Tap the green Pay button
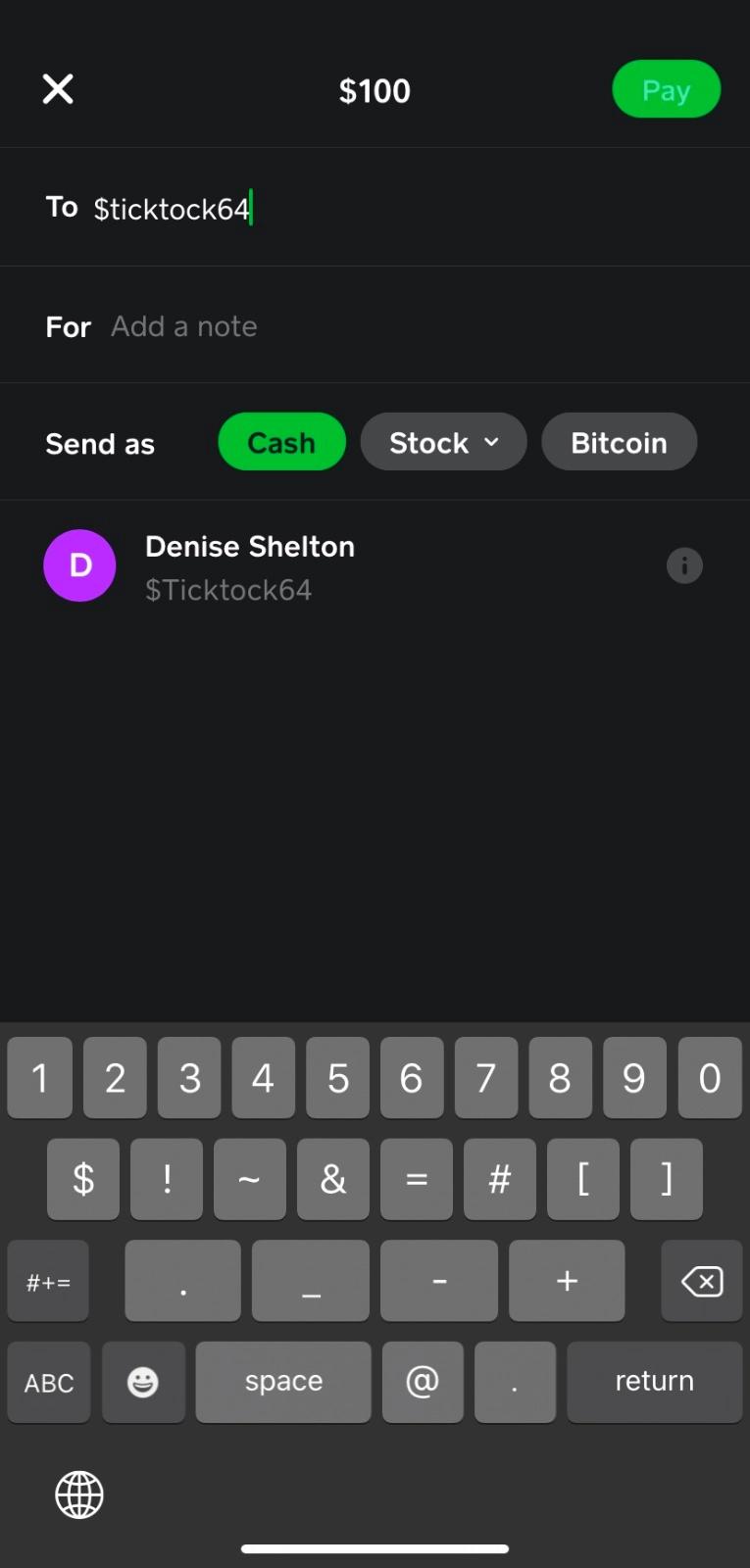 [x=667, y=89]
